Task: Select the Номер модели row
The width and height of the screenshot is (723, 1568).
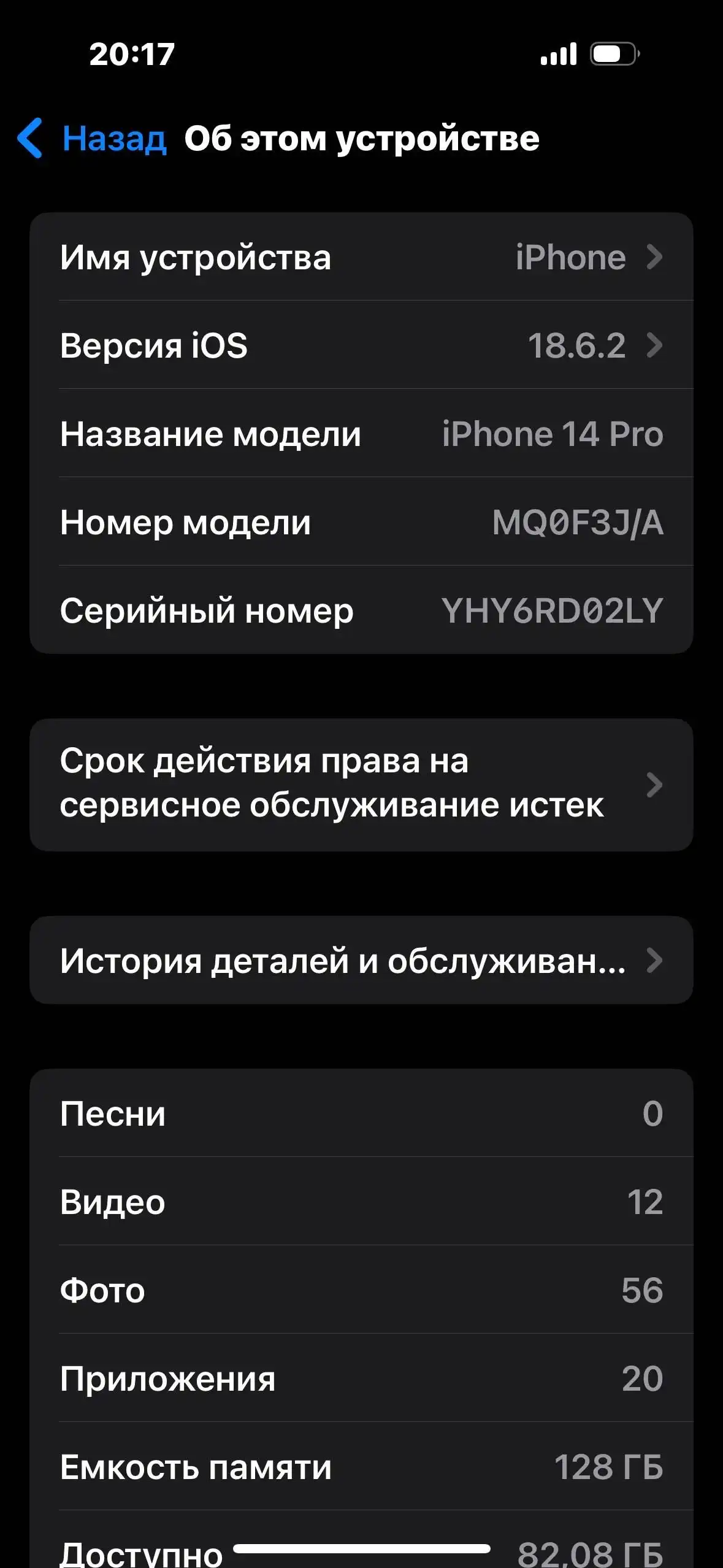Action: click(x=362, y=523)
